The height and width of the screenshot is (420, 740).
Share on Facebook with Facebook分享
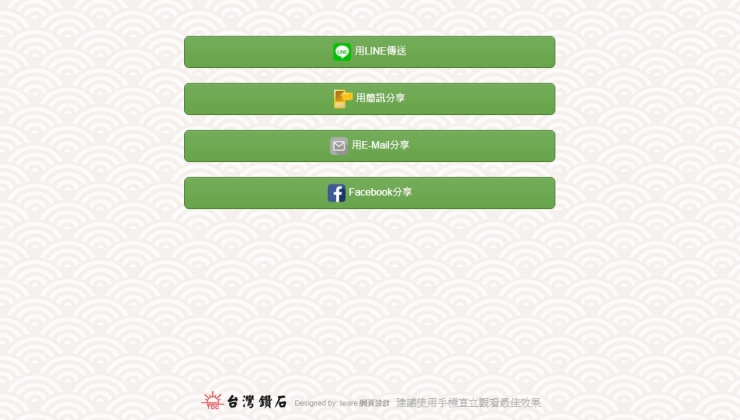[369, 193]
